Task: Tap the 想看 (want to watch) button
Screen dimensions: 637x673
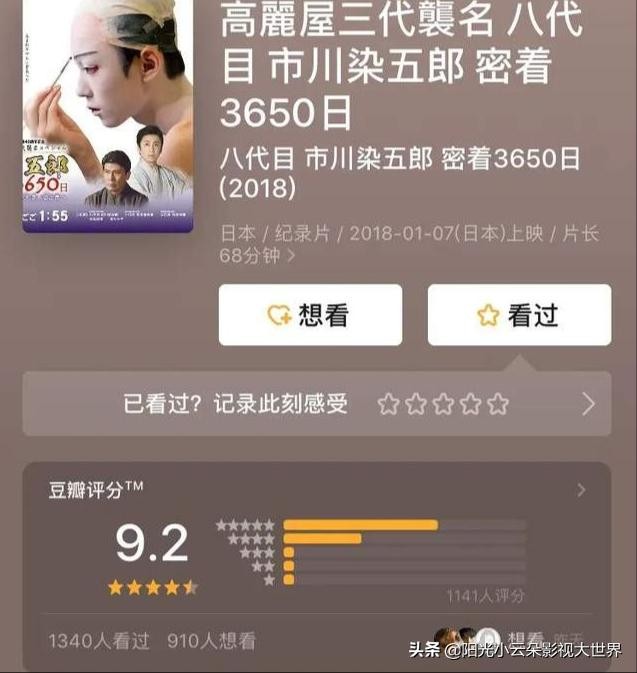Action: [310, 315]
